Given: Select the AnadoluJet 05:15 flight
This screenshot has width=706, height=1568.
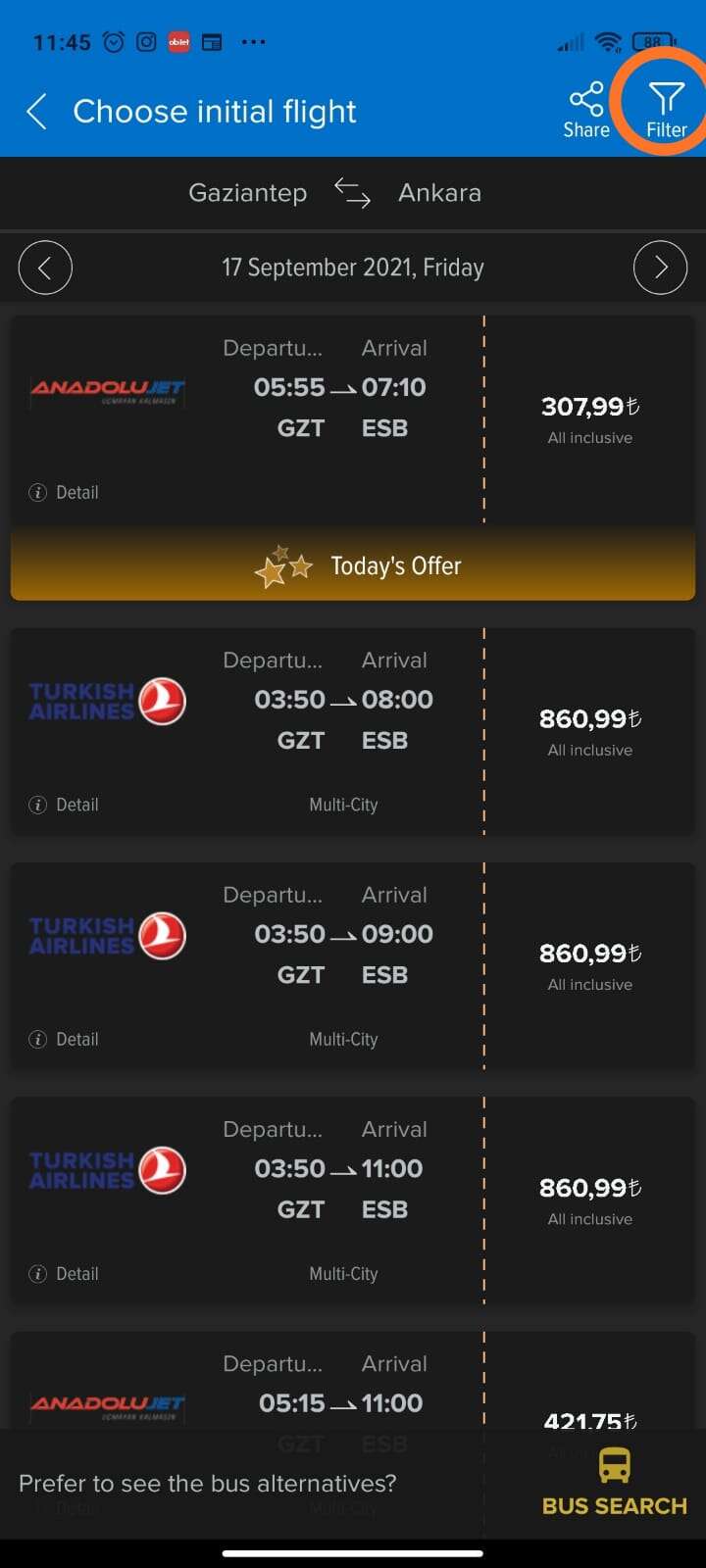Looking at the screenshot, I should click(x=353, y=1382).
